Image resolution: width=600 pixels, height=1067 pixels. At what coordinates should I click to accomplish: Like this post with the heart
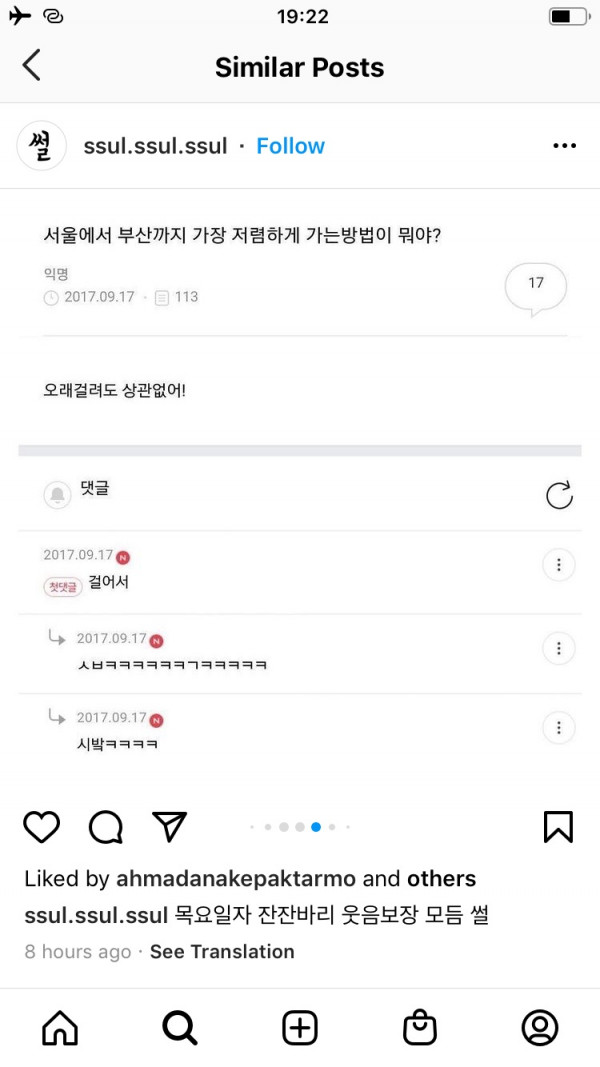(x=42, y=826)
